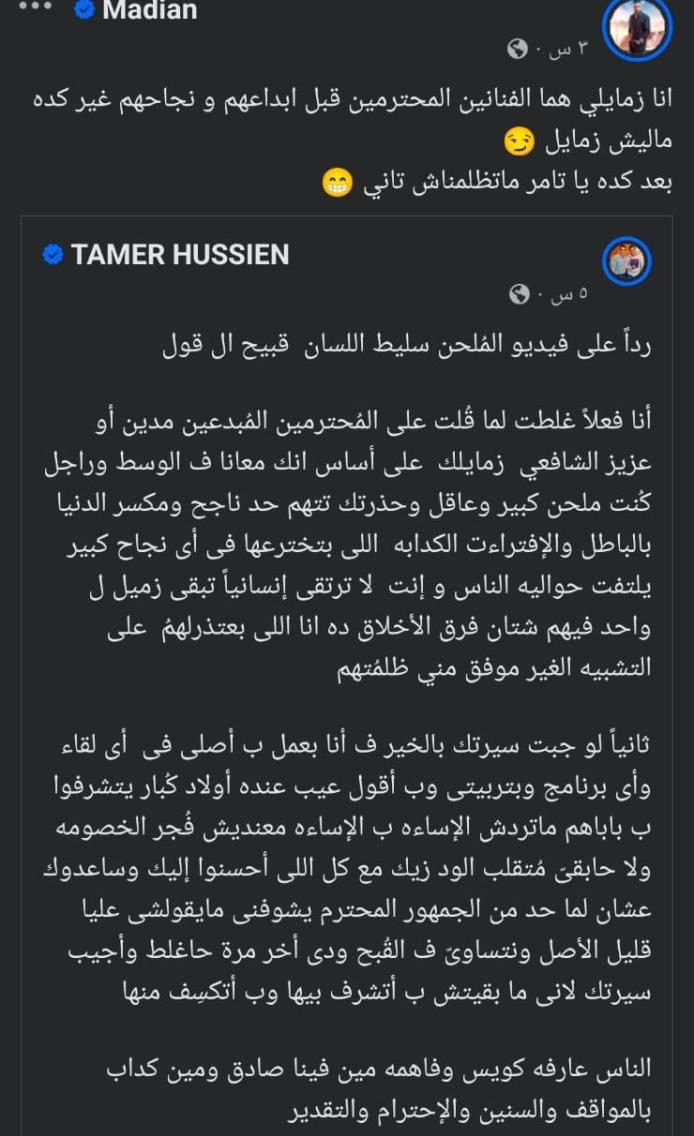Open Madian's profile picture
Screen dimensions: 694x1136
pyautogui.click(x=637, y=27)
